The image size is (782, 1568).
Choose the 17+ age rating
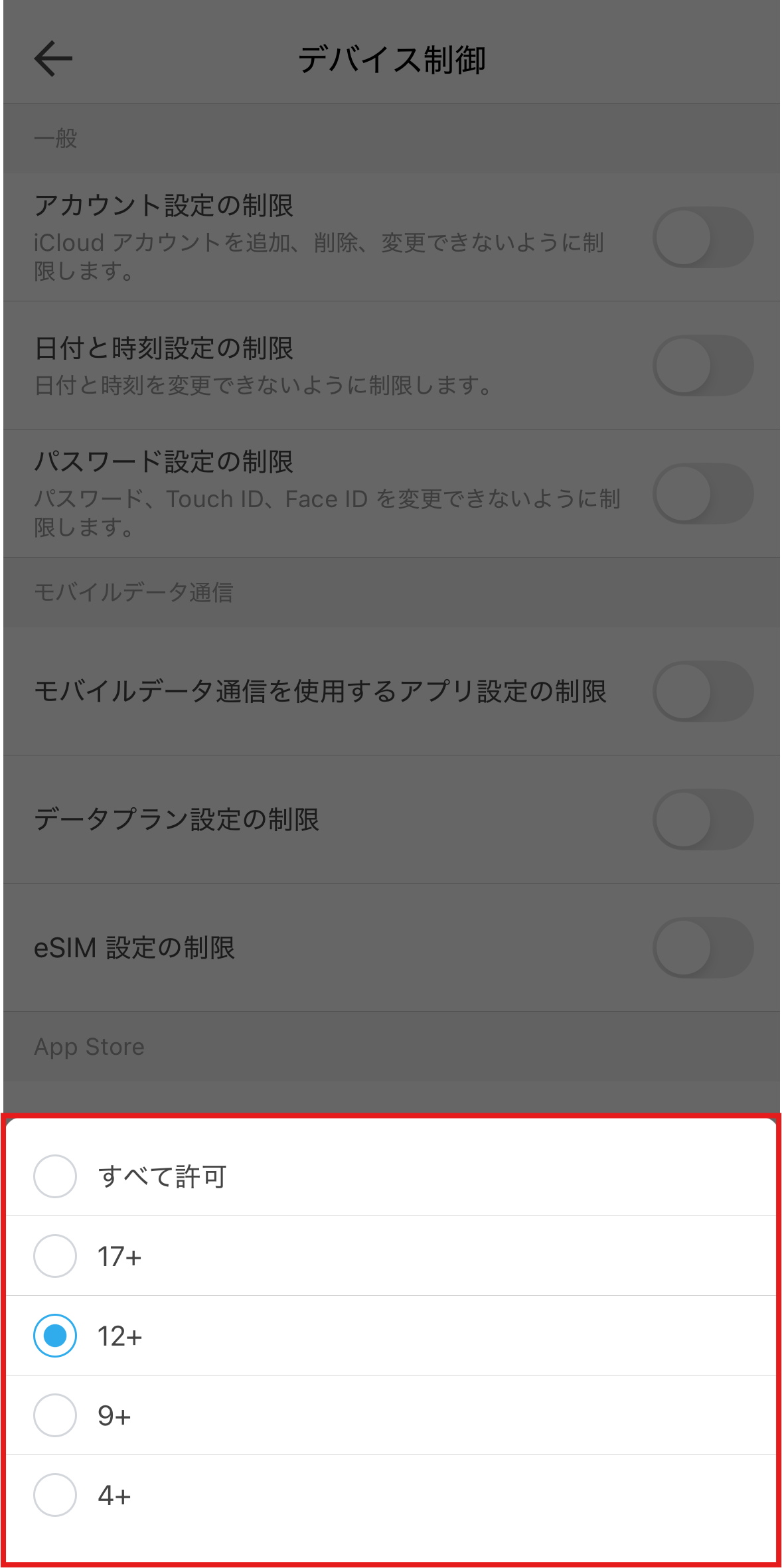click(x=55, y=1256)
